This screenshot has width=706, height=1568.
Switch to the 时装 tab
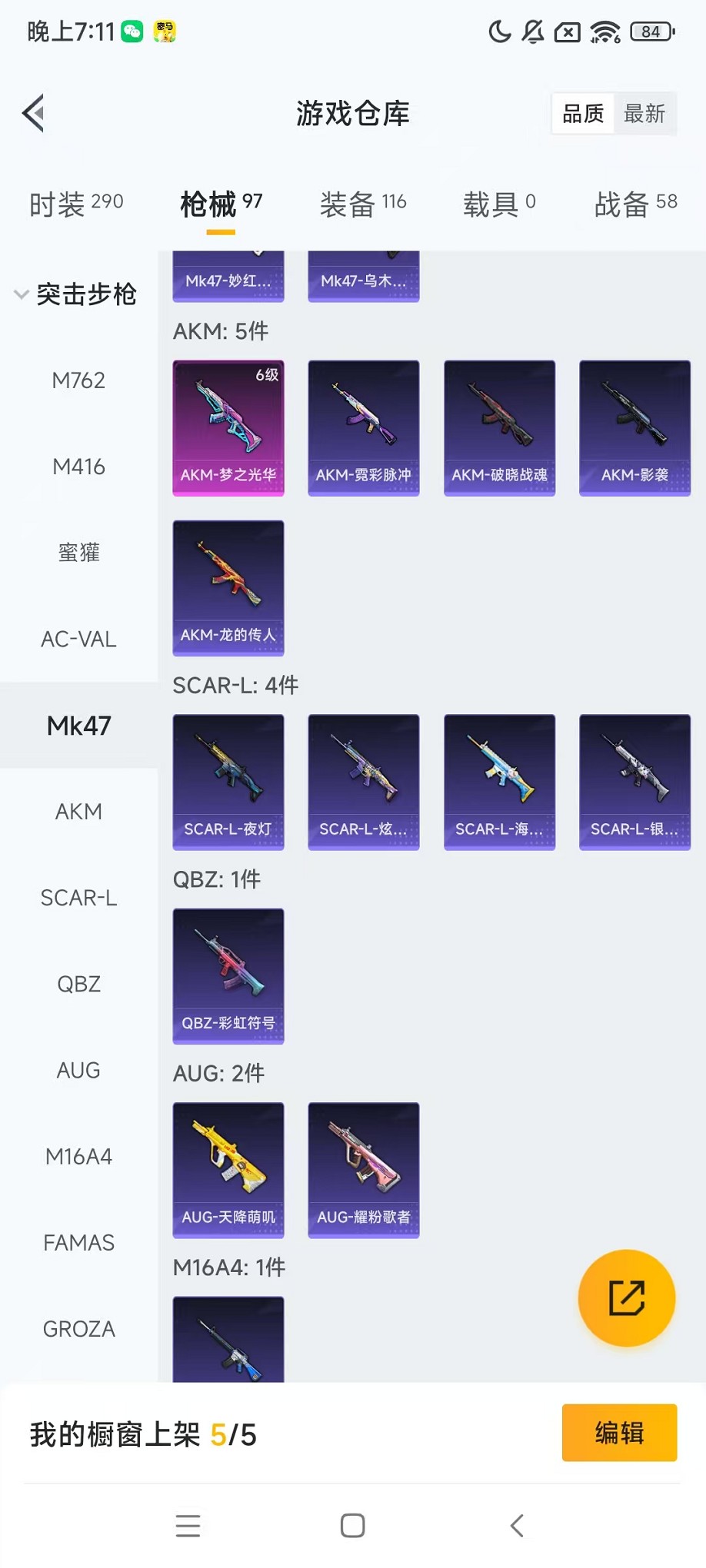(x=76, y=204)
